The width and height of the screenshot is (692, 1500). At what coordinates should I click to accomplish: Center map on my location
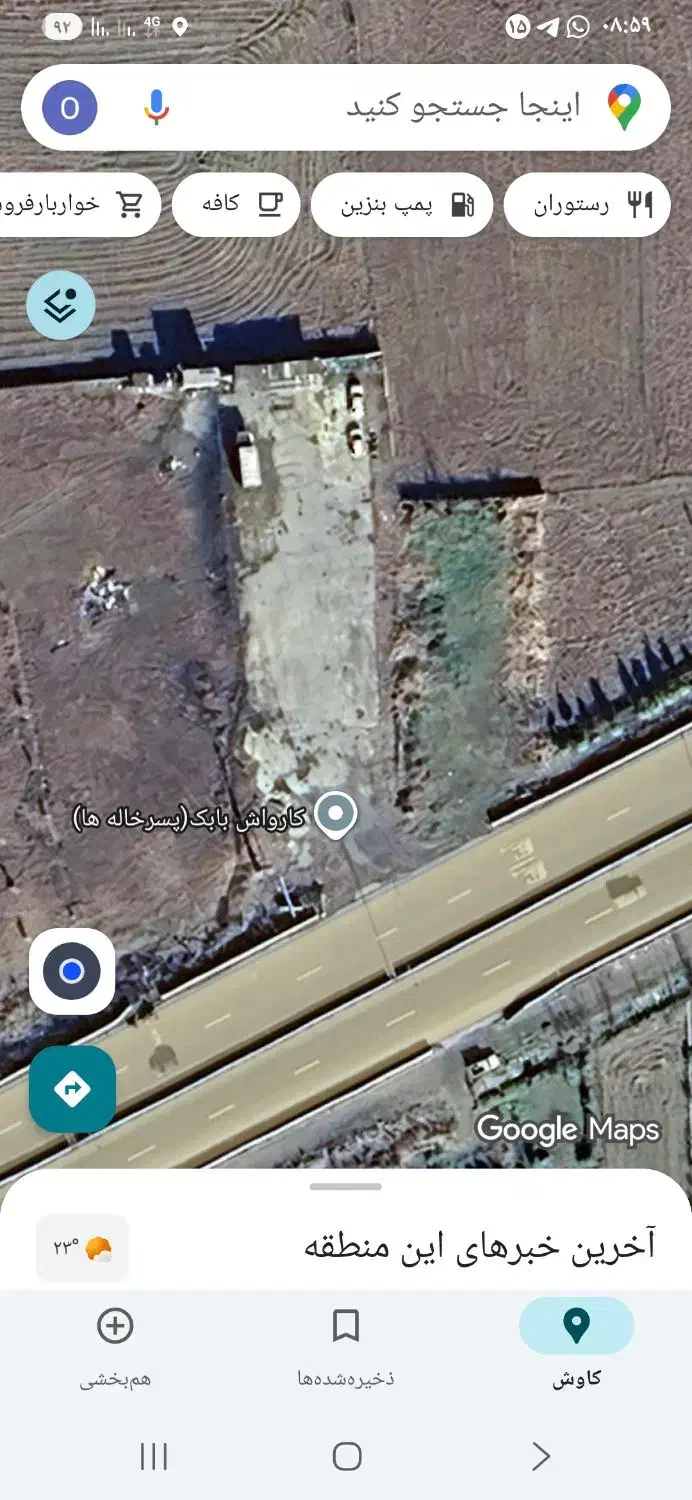72,971
